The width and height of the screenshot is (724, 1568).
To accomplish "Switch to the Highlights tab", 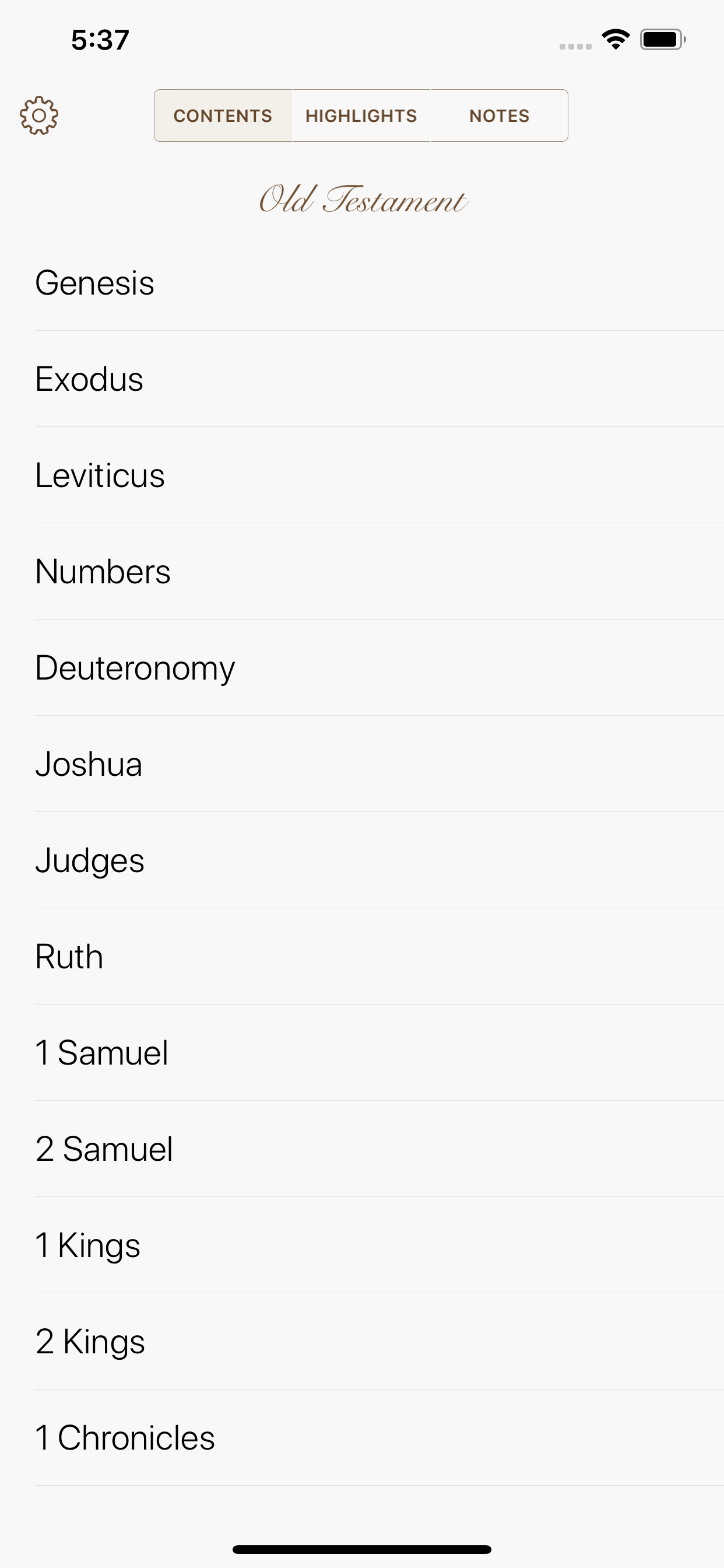I will [x=361, y=115].
